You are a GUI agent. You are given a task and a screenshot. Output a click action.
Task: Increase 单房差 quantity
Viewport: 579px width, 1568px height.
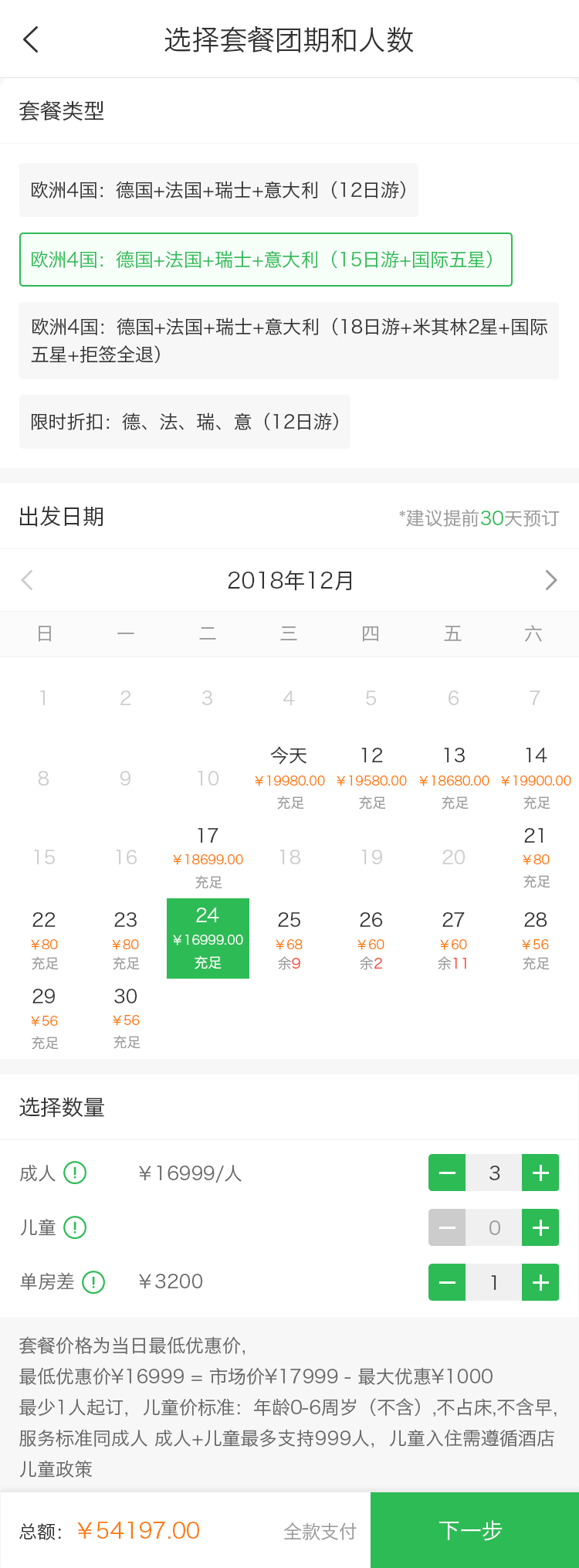(540, 1282)
